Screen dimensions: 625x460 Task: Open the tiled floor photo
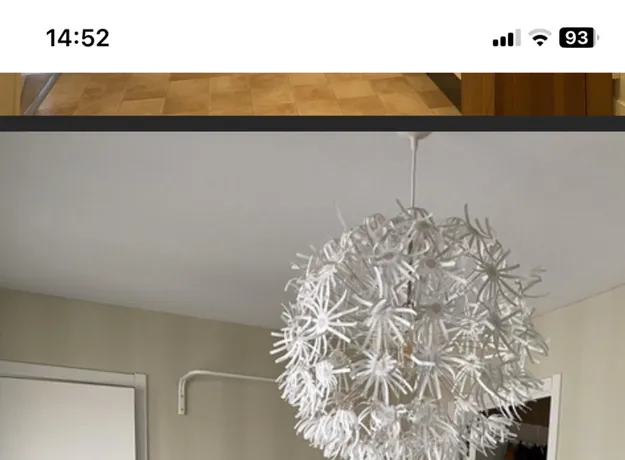tap(312, 93)
